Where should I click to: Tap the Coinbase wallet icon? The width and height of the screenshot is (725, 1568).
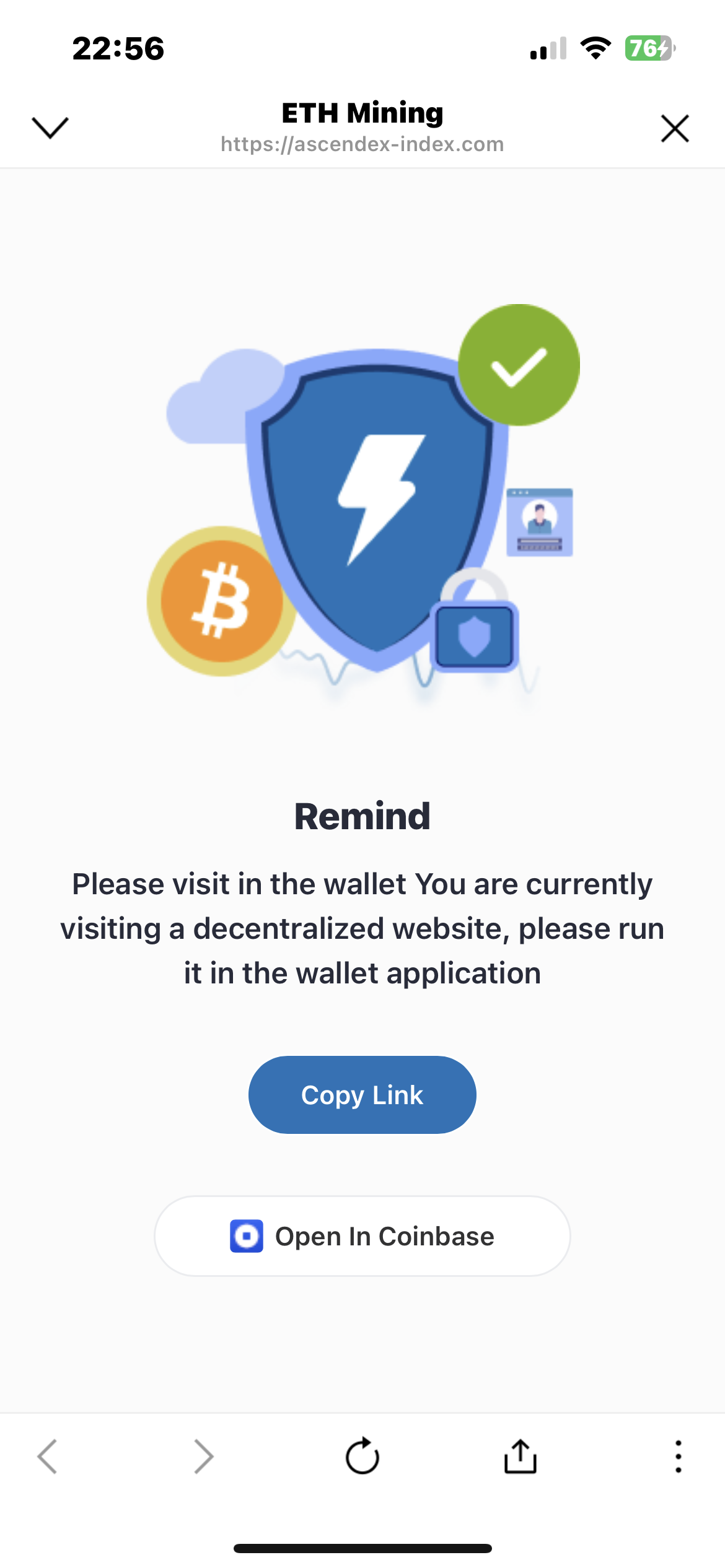point(246,1235)
